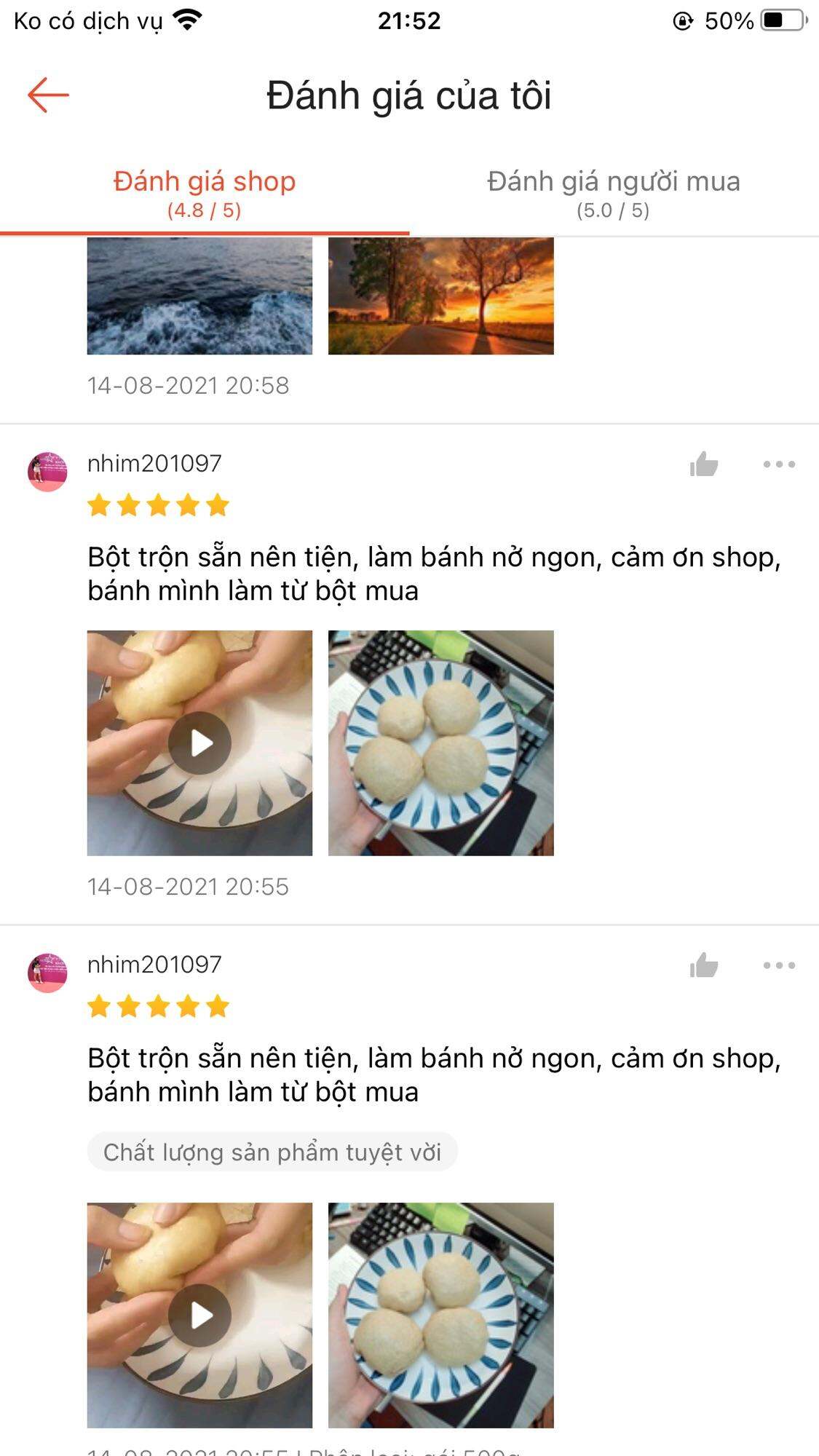Image resolution: width=819 pixels, height=1456 pixels.
Task: Open the three-dot menu on the second review
Action: (778, 965)
